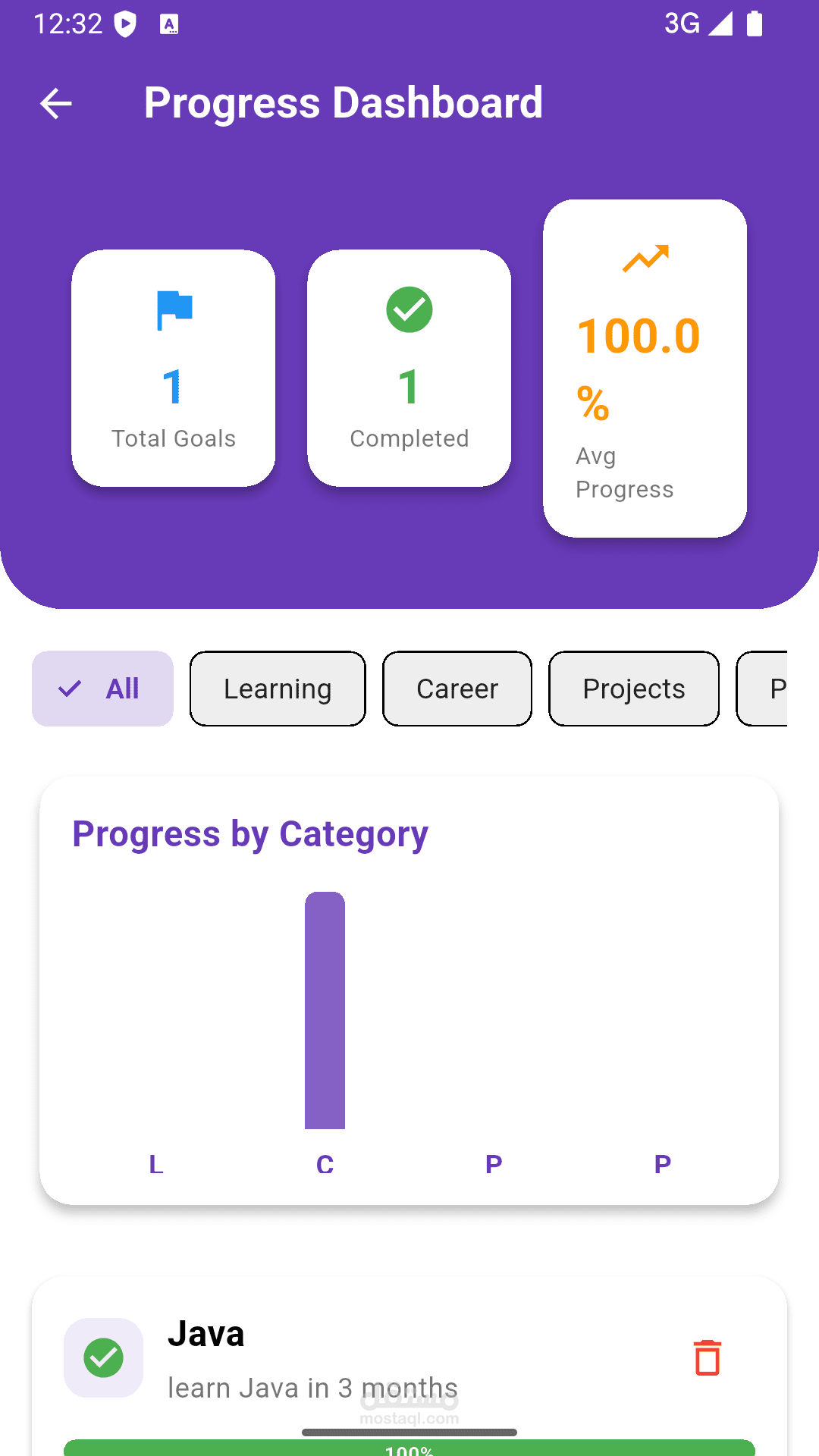Screen dimensions: 819x1456
Task: Select the All filter chip
Action: click(102, 689)
